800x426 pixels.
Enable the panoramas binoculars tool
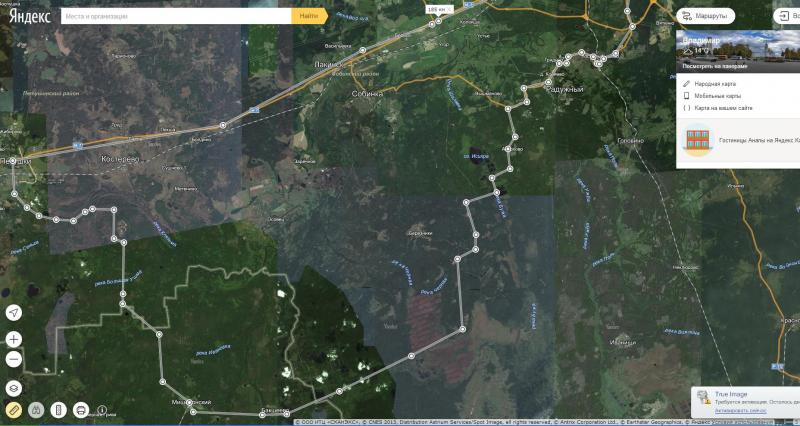[37, 410]
